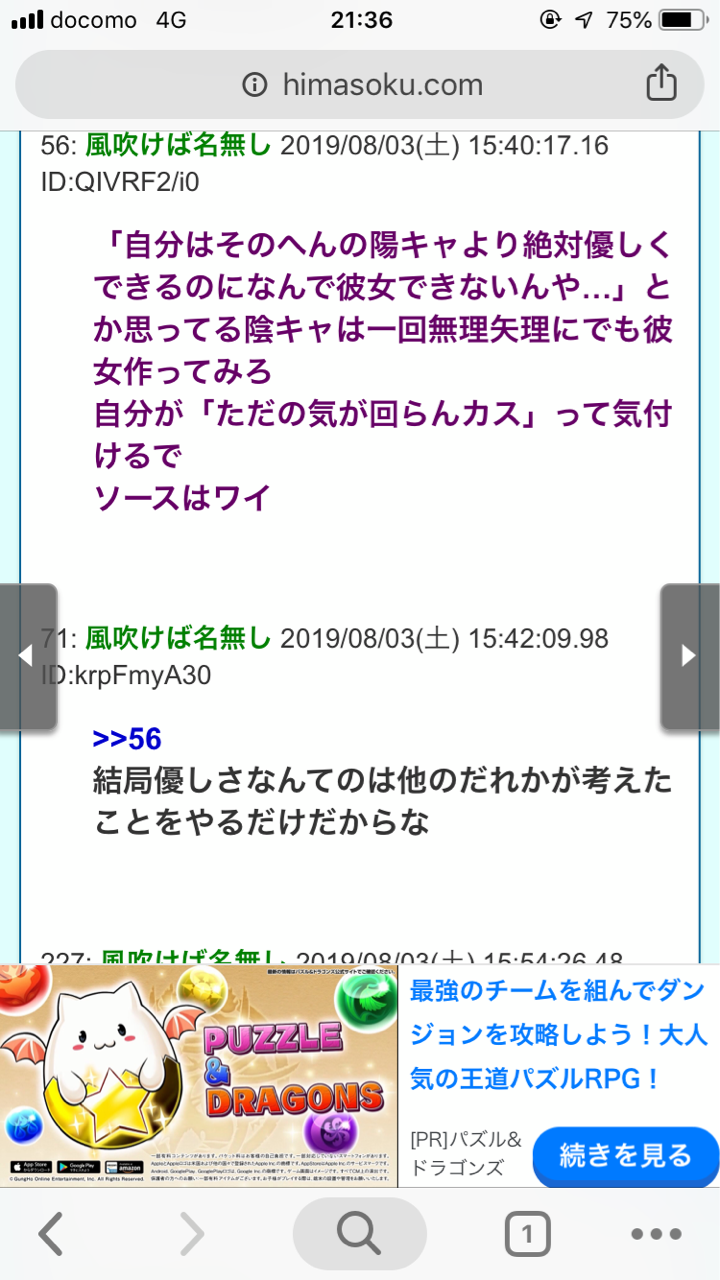
Task: Open the >>56 reply anchor link
Action: [x=127, y=739]
